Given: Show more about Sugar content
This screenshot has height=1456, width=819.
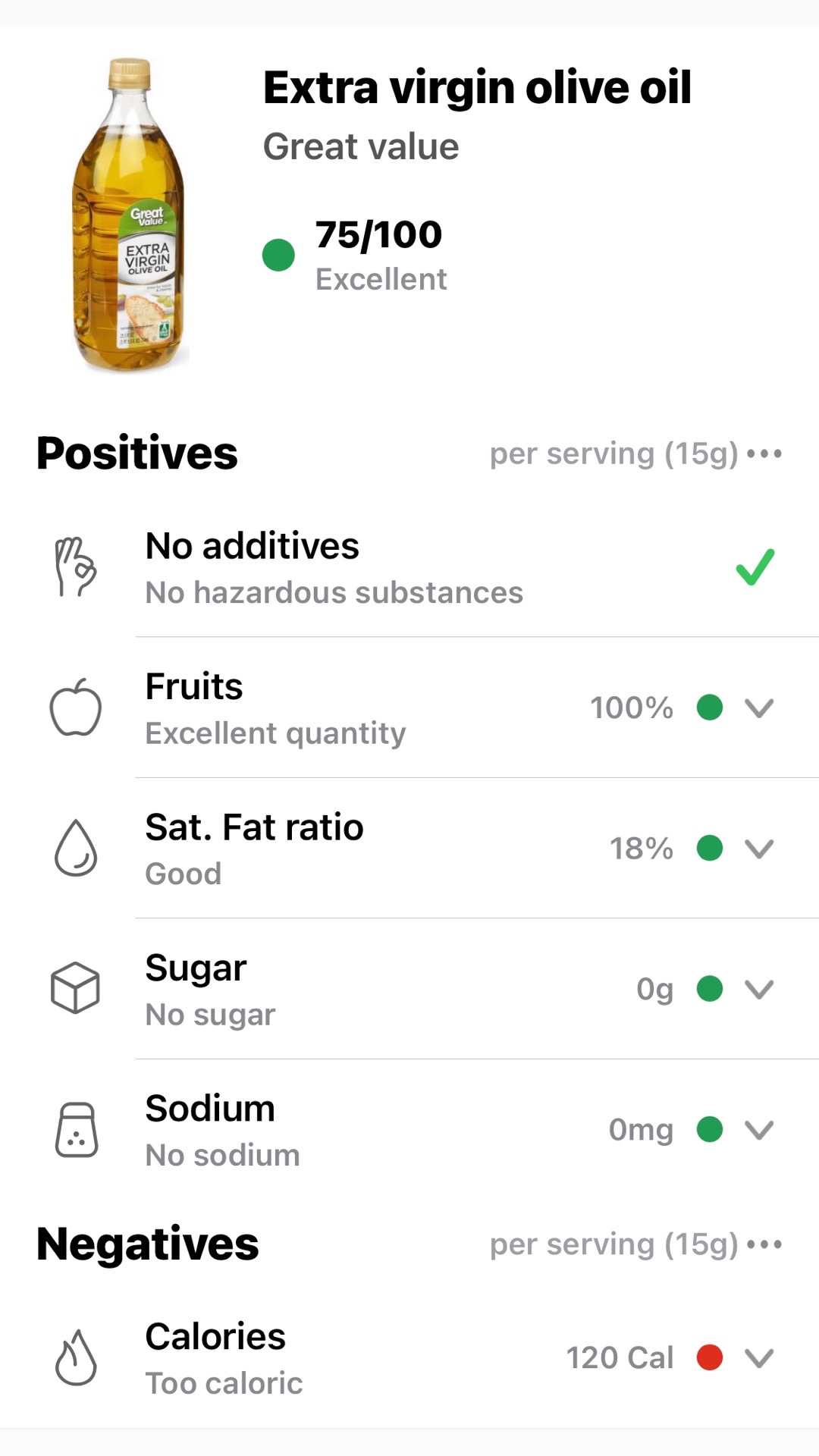Looking at the screenshot, I should click(x=758, y=989).
